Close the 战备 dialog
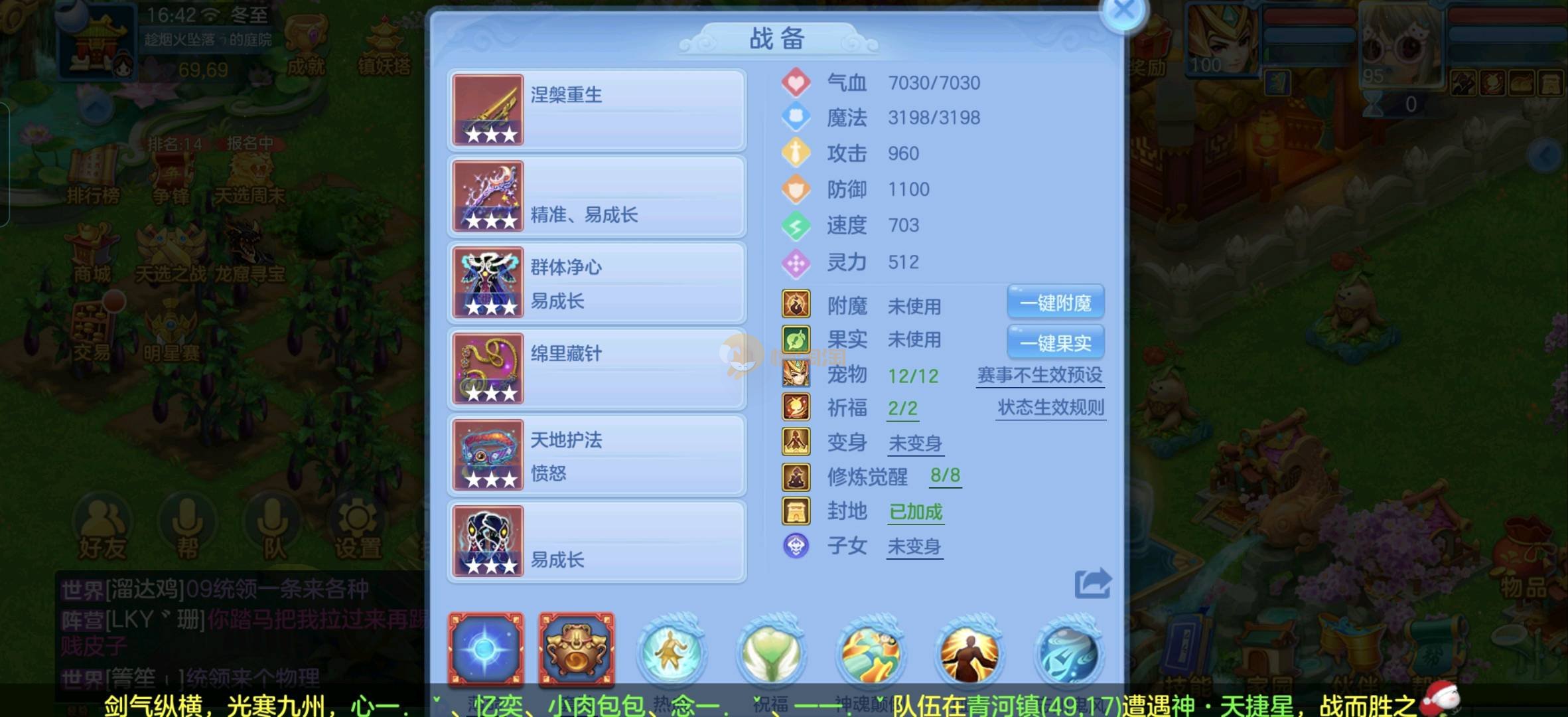 pyautogui.click(x=1123, y=11)
